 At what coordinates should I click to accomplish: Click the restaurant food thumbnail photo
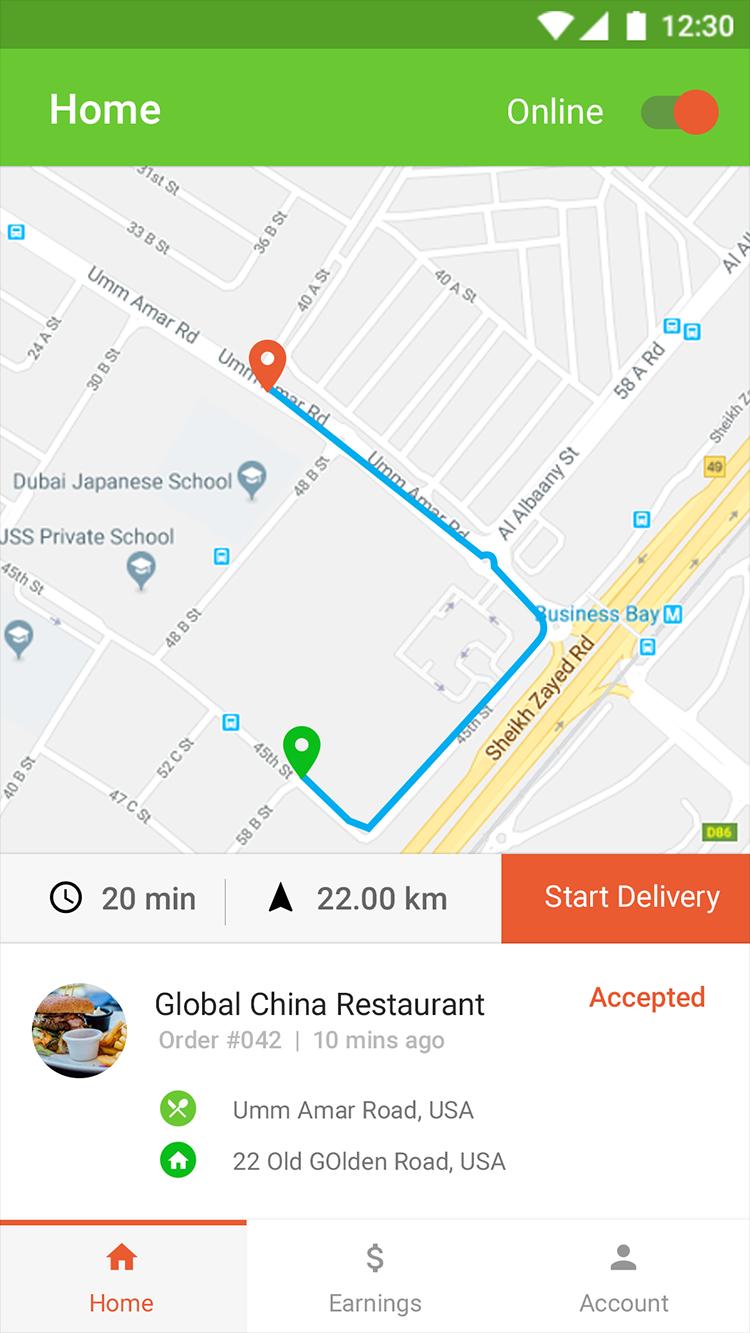click(79, 1030)
